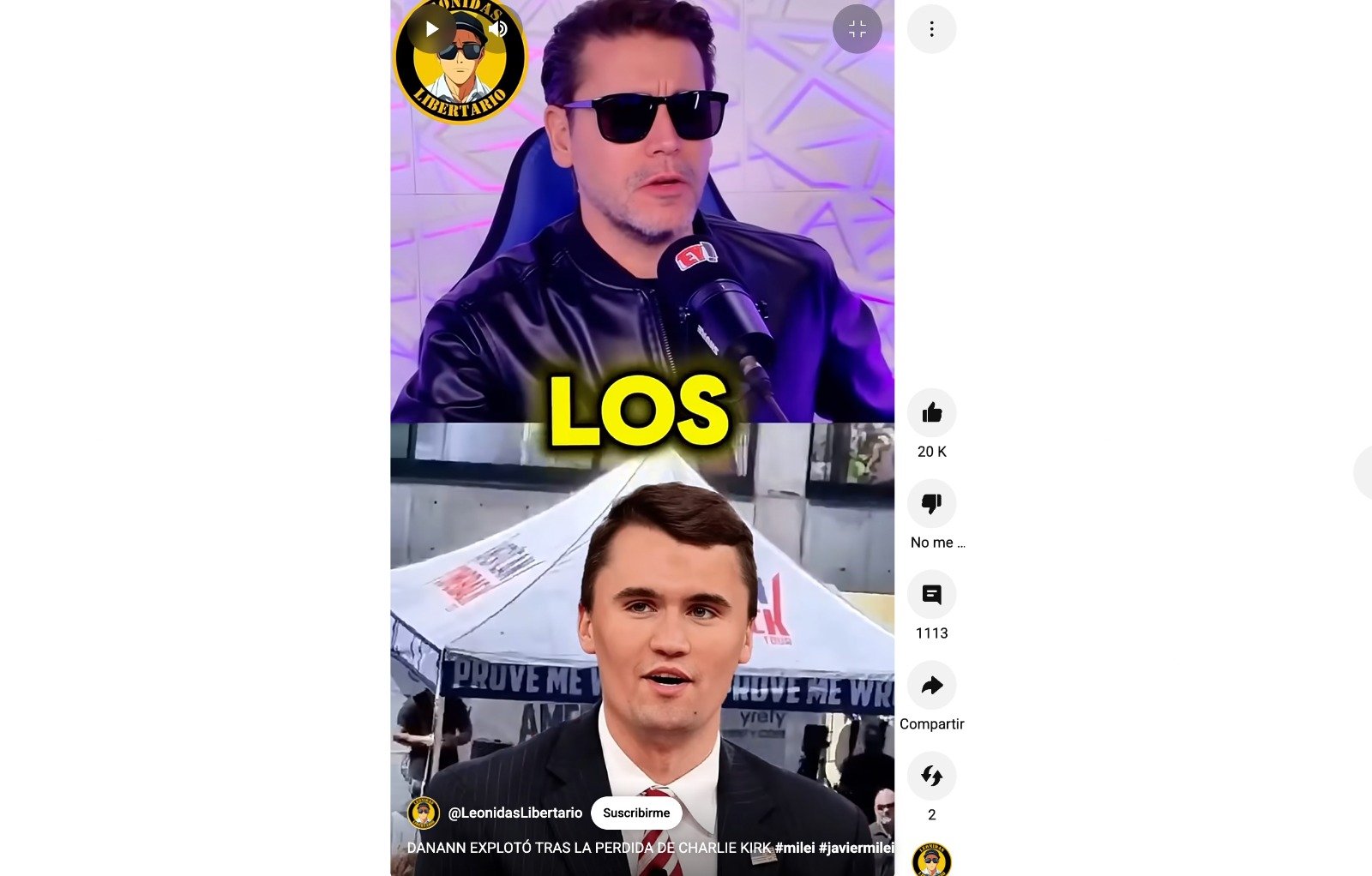Share this Short via Compartir
Screen dimensions: 1372x876
[x=931, y=686]
